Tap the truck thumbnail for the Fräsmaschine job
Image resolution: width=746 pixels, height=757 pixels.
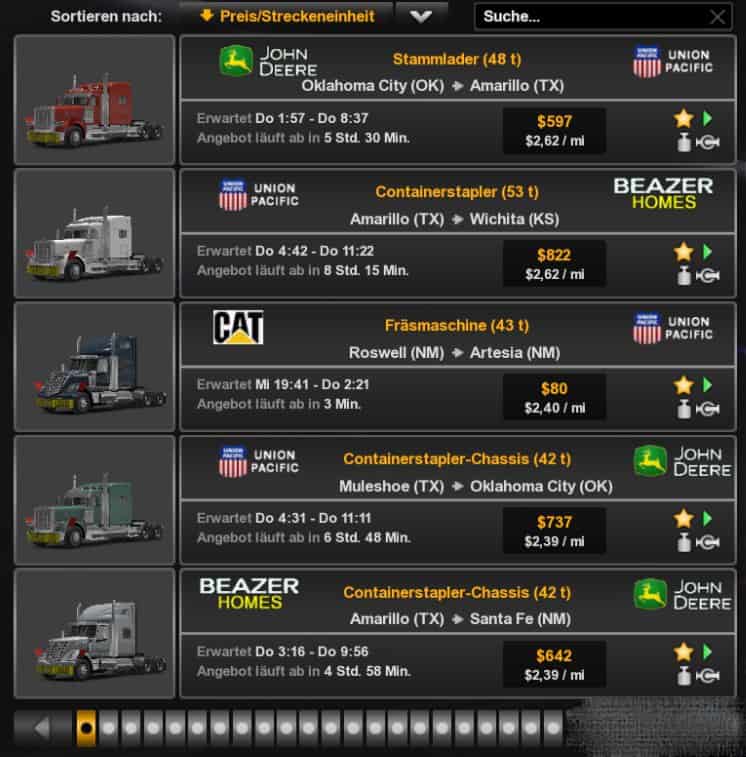(x=95, y=367)
